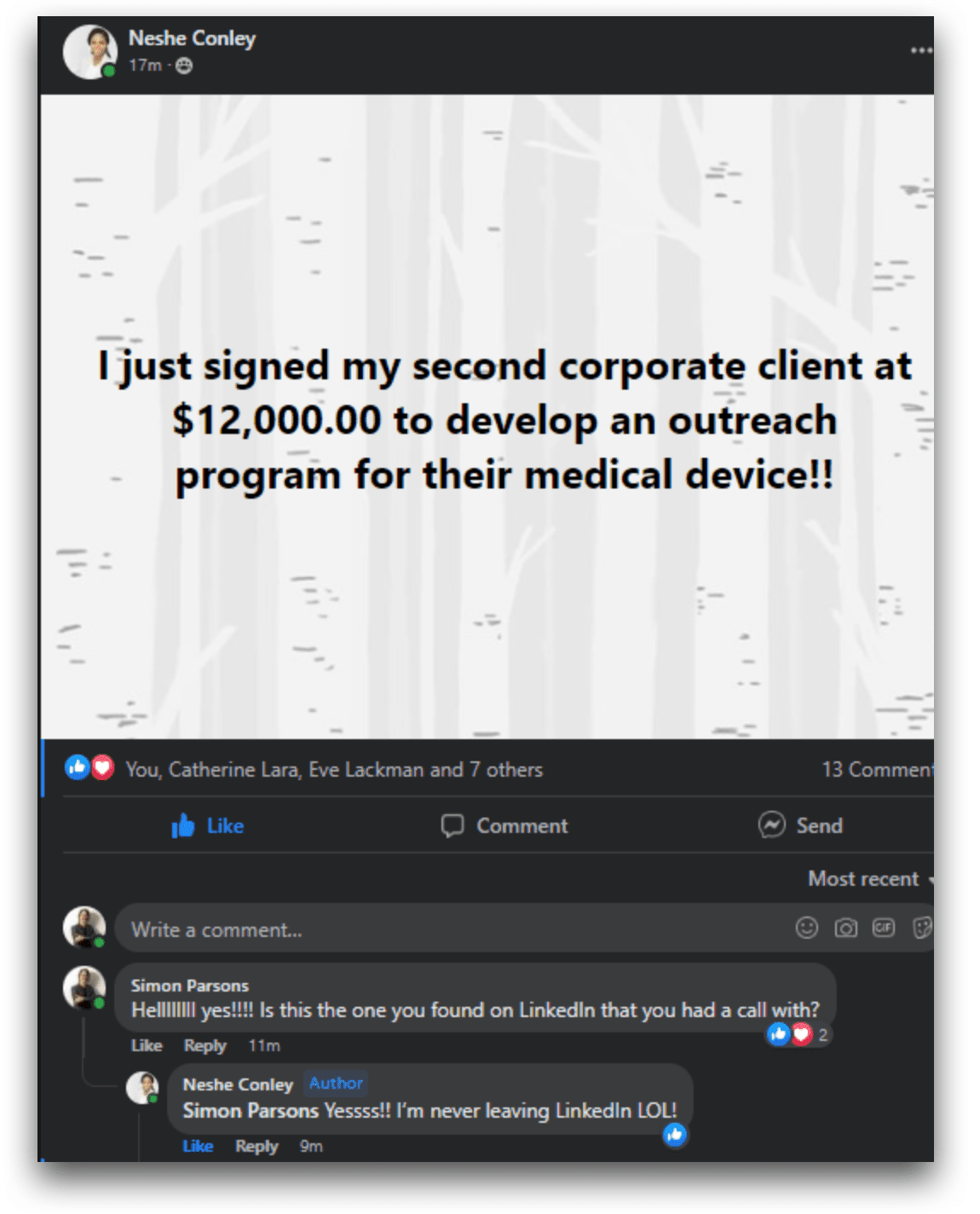Insert an emoji into the comment
The width and height of the screenshot is (980, 1214).
(806, 928)
